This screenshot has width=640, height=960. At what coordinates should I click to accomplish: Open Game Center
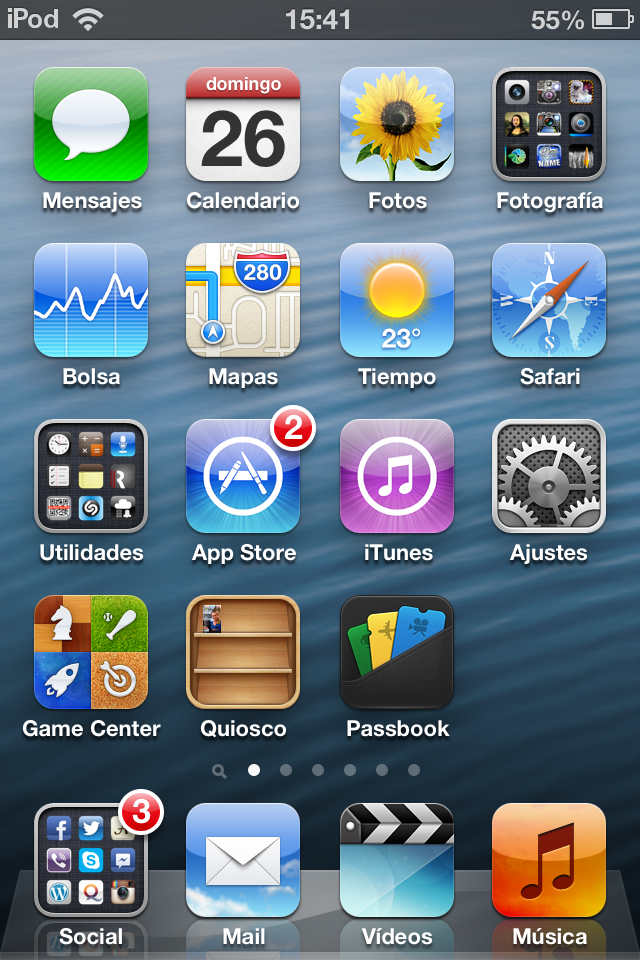tap(91, 652)
